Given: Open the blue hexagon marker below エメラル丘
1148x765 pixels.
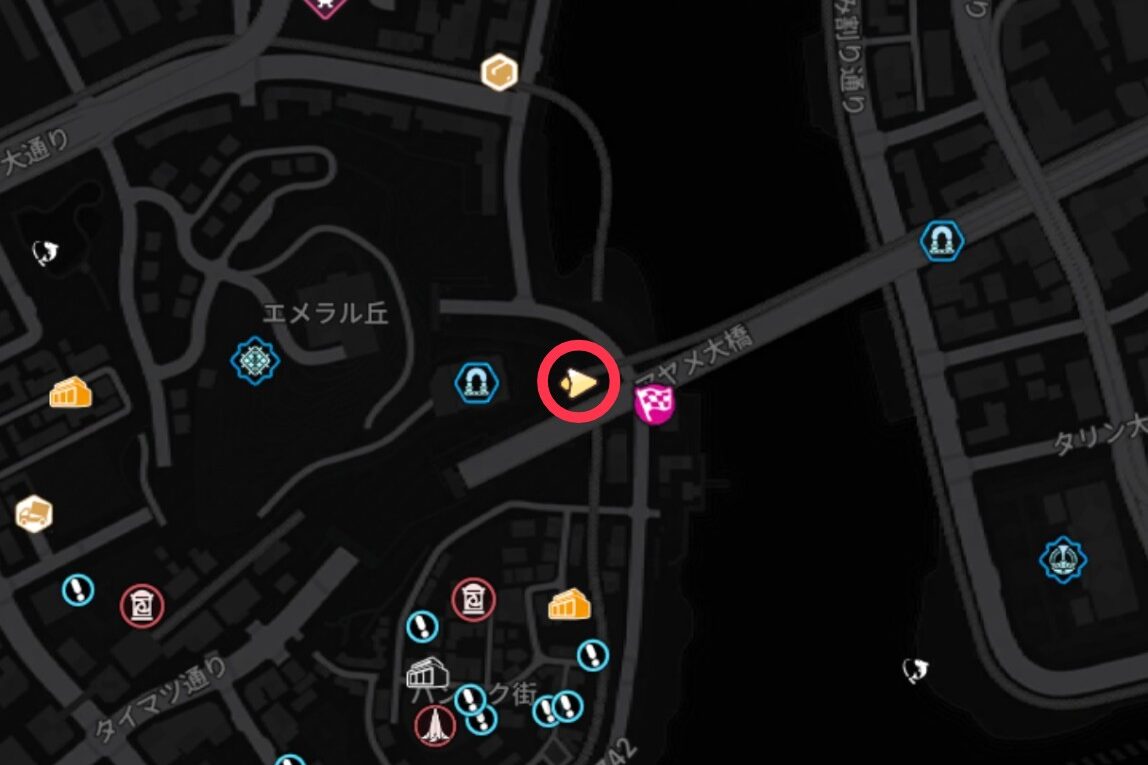Looking at the screenshot, I should coord(255,361).
